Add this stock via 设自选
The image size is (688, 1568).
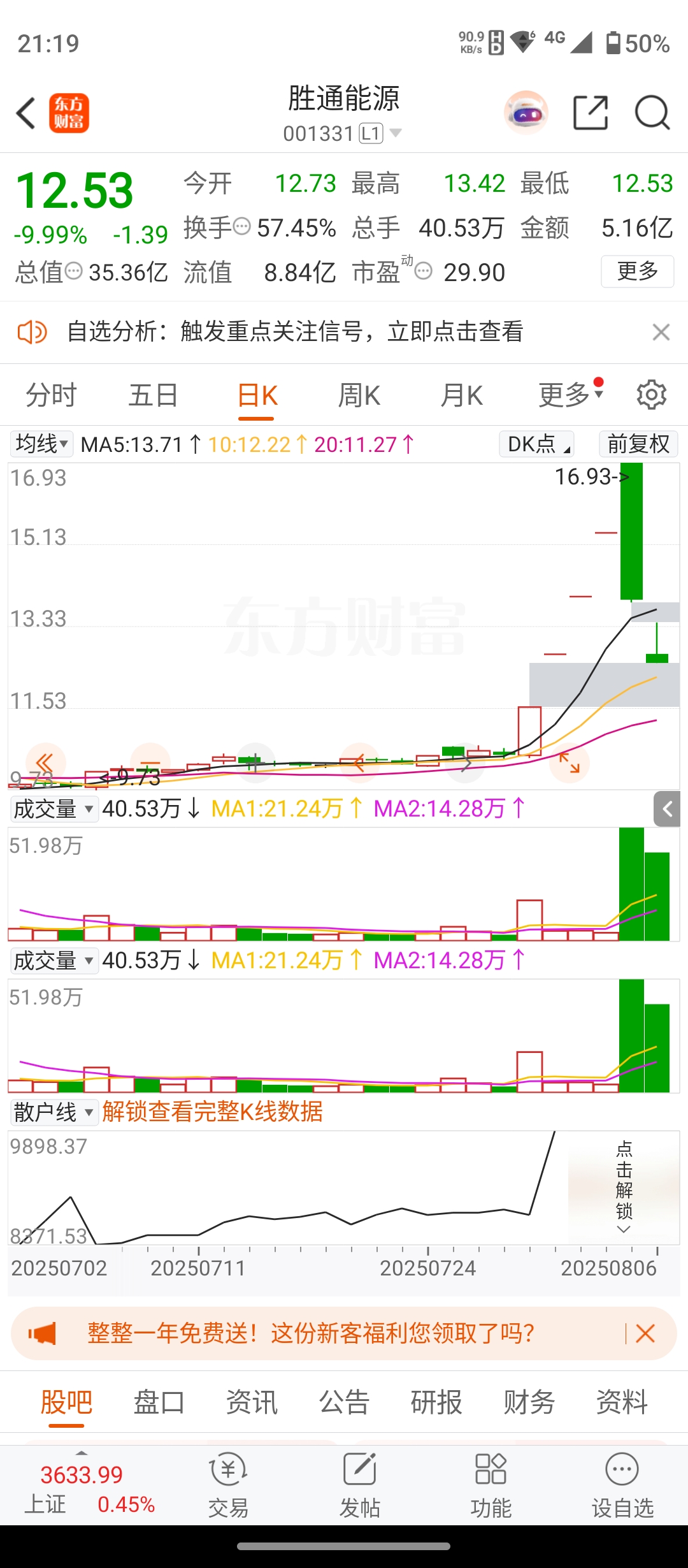(x=622, y=1485)
